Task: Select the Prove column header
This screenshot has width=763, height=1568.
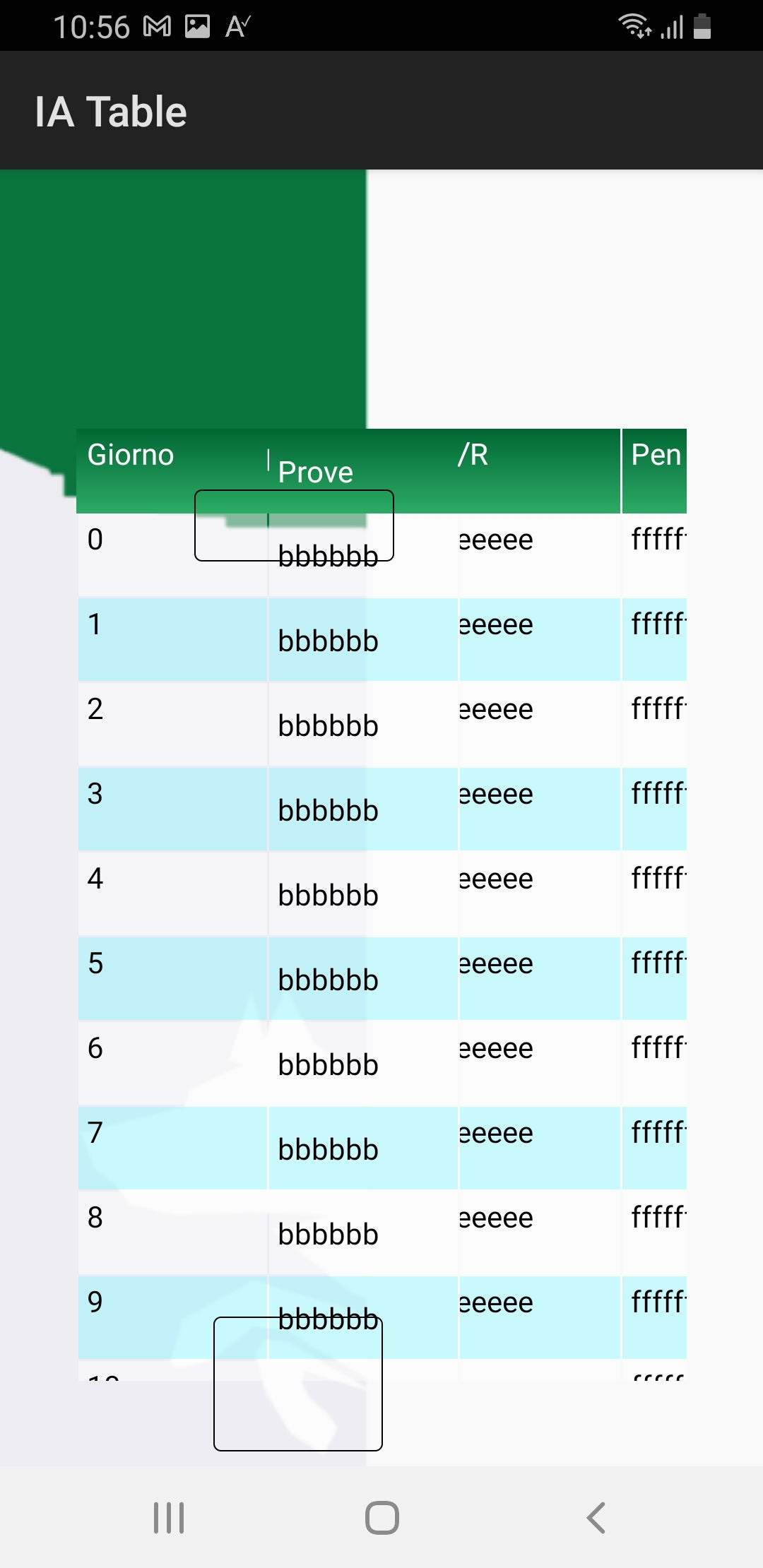Action: coord(316,472)
